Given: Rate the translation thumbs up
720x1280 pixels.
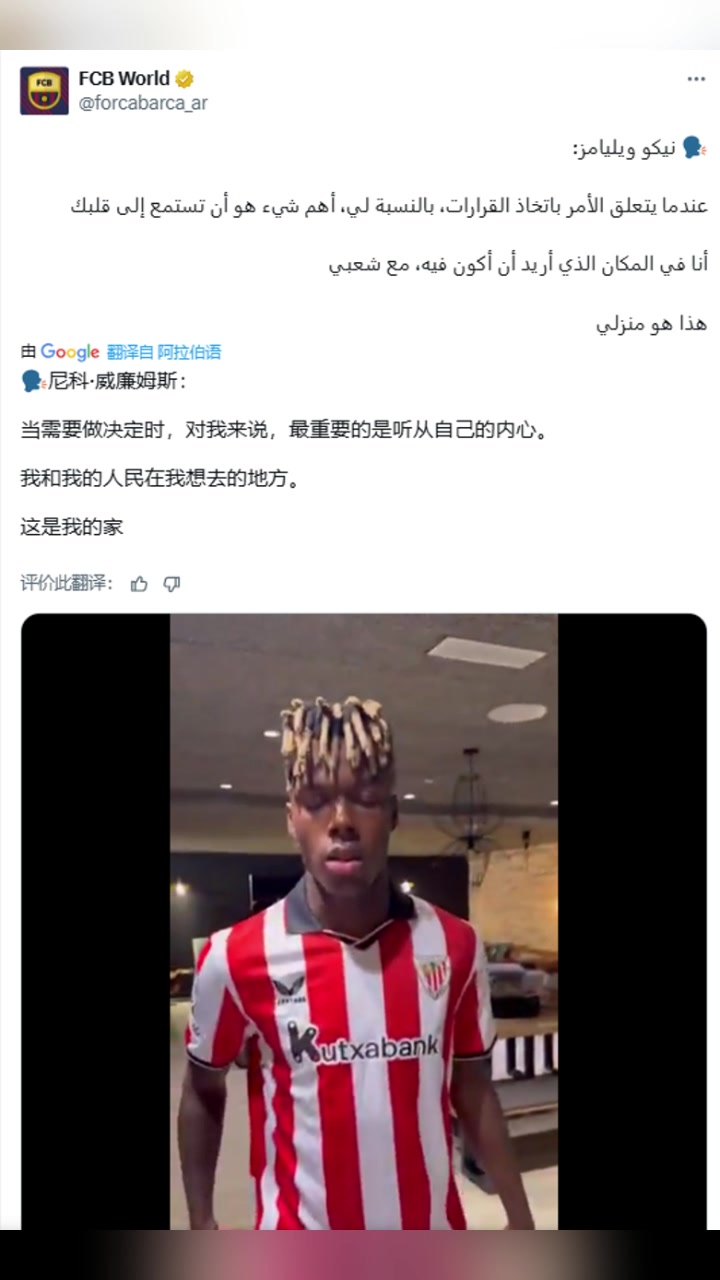Looking at the screenshot, I should 139,584.
